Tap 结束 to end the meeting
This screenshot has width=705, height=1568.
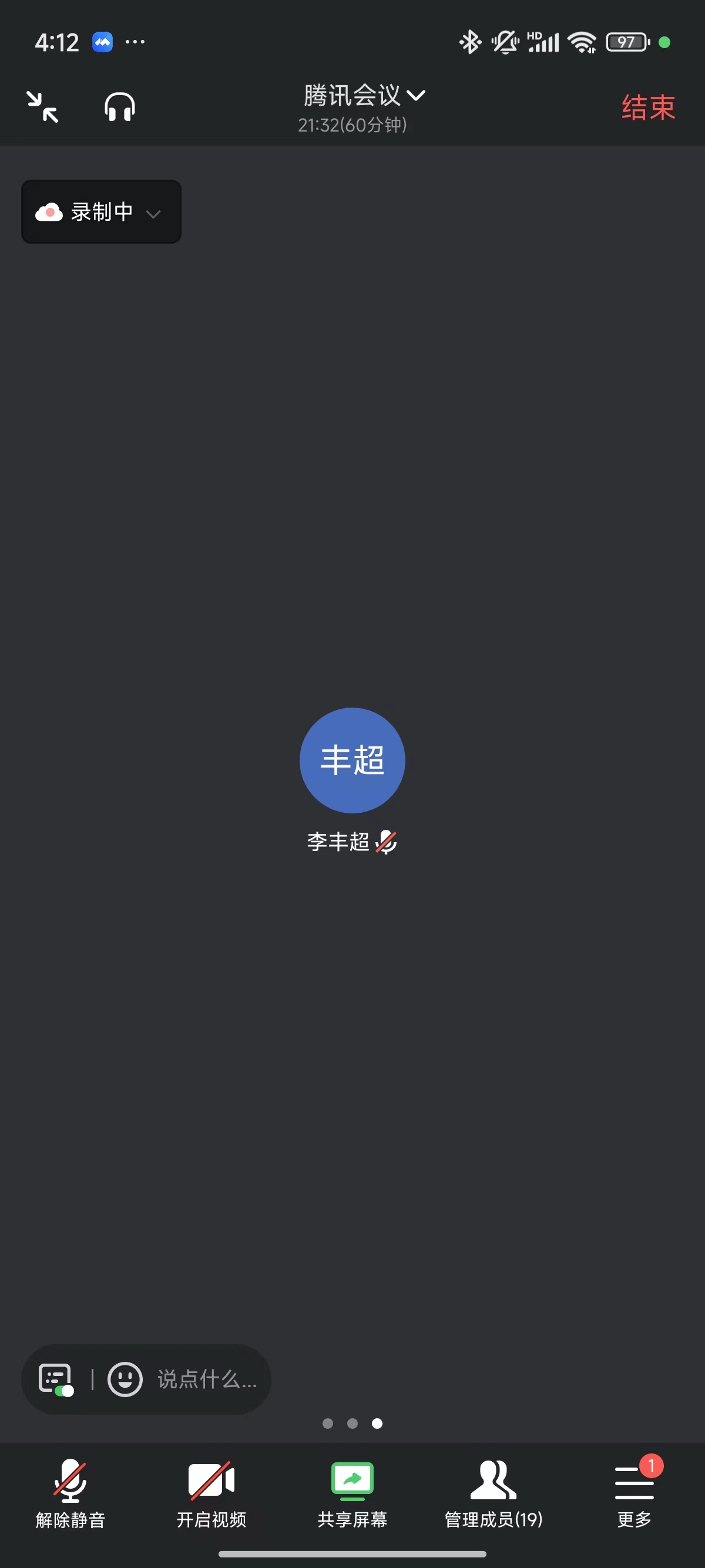point(648,107)
